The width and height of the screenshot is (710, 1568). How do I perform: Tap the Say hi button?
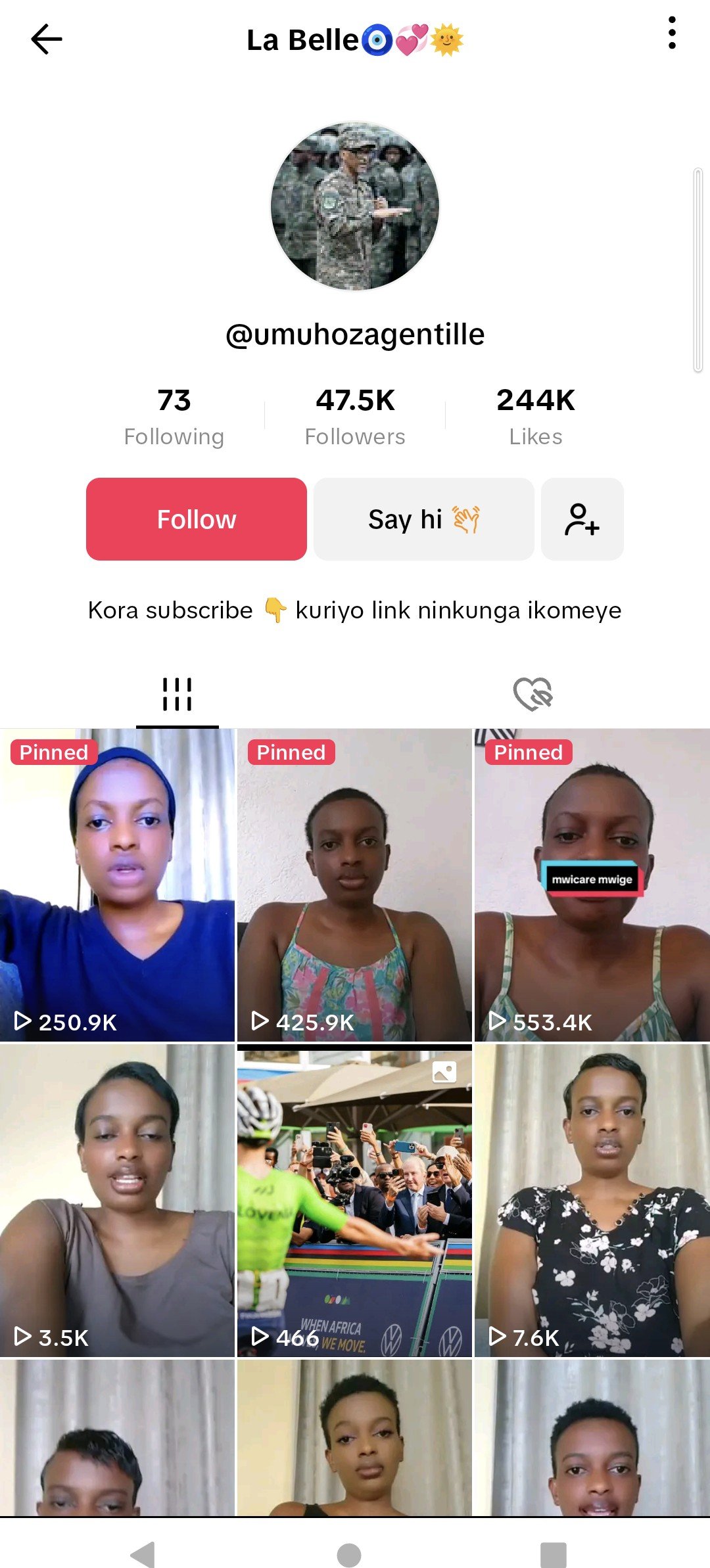[423, 519]
